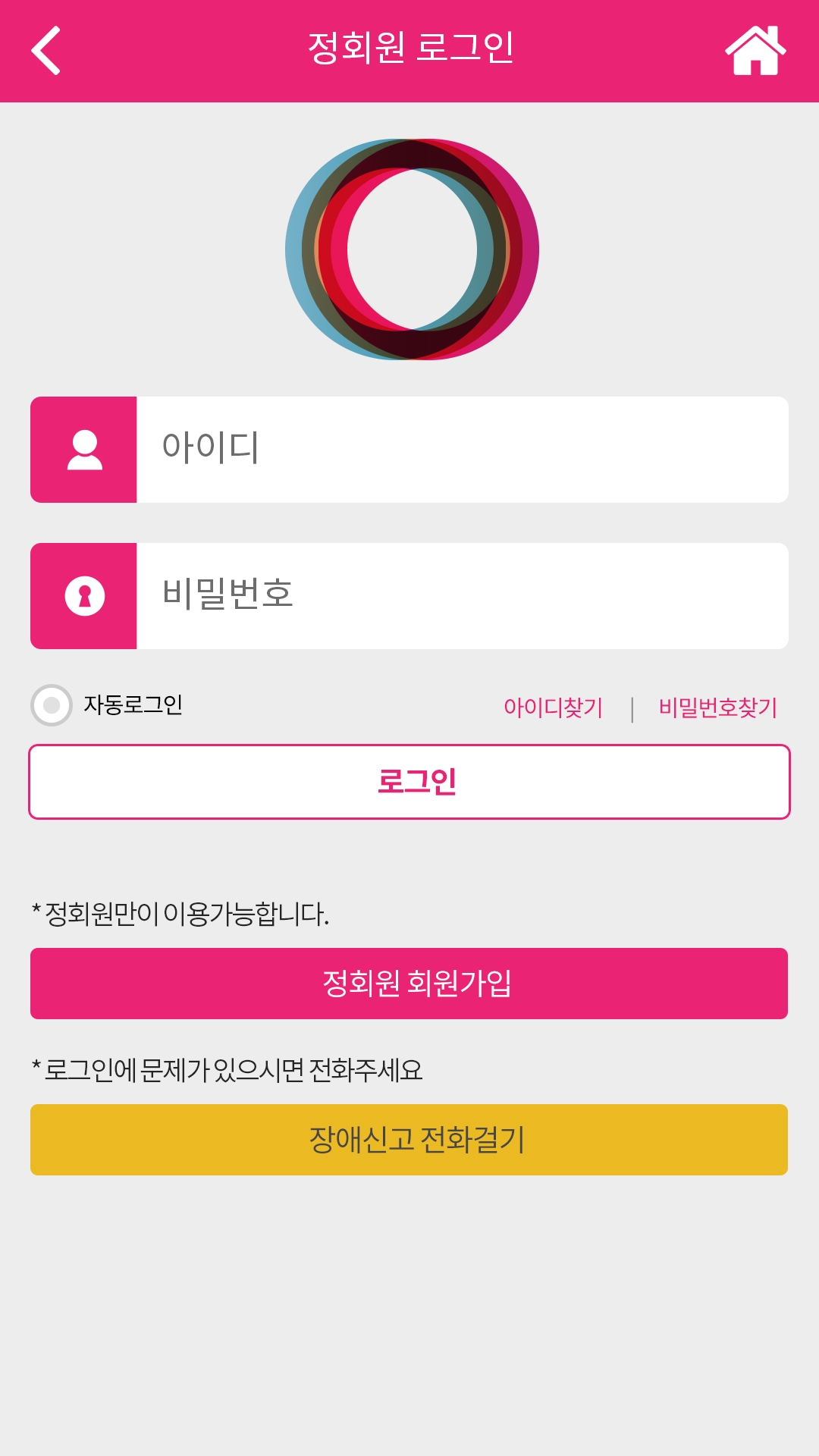Open the 비밀번호찾기 link
The image size is (819, 1456).
click(x=717, y=708)
